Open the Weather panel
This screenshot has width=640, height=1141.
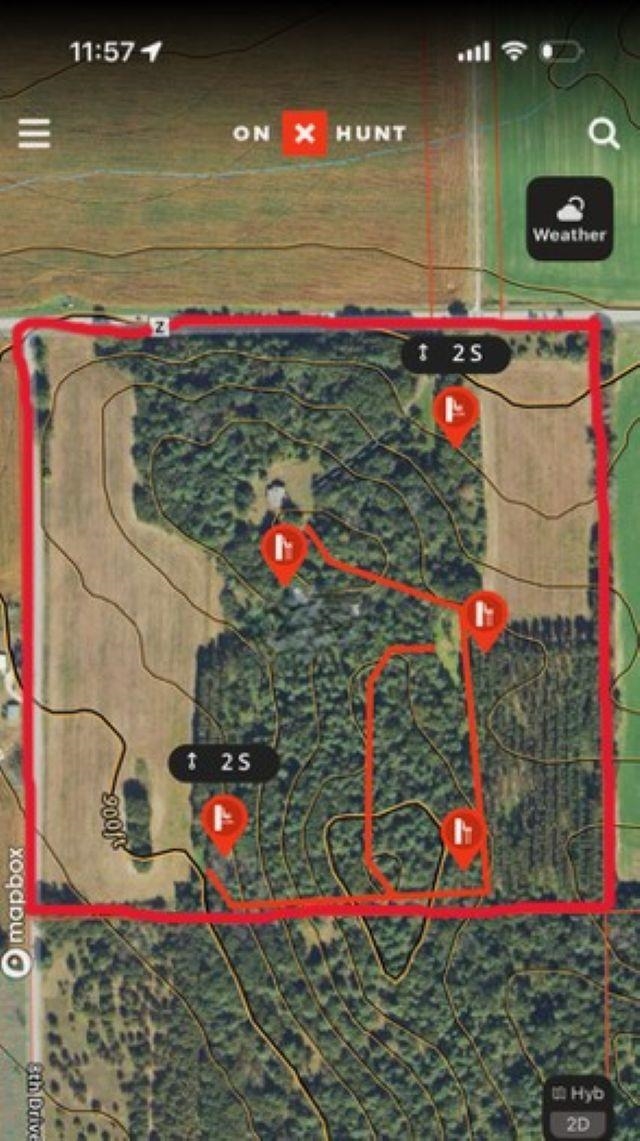pyautogui.click(x=569, y=219)
